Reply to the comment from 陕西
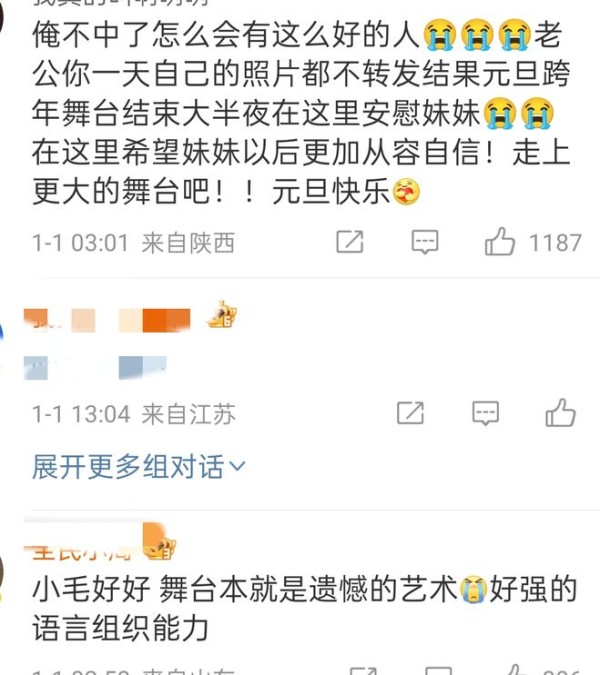Viewport: 600px width, 675px height. (425, 242)
